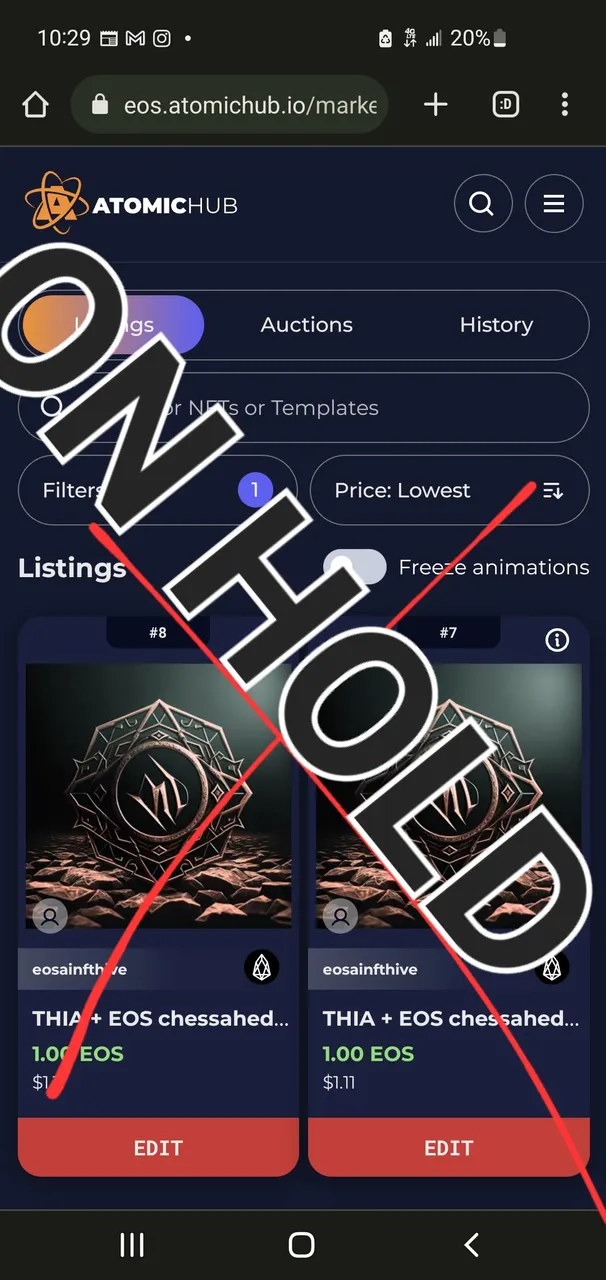Screen dimensions: 606x1280
Task: Open a new browser tab
Action: coord(436,104)
